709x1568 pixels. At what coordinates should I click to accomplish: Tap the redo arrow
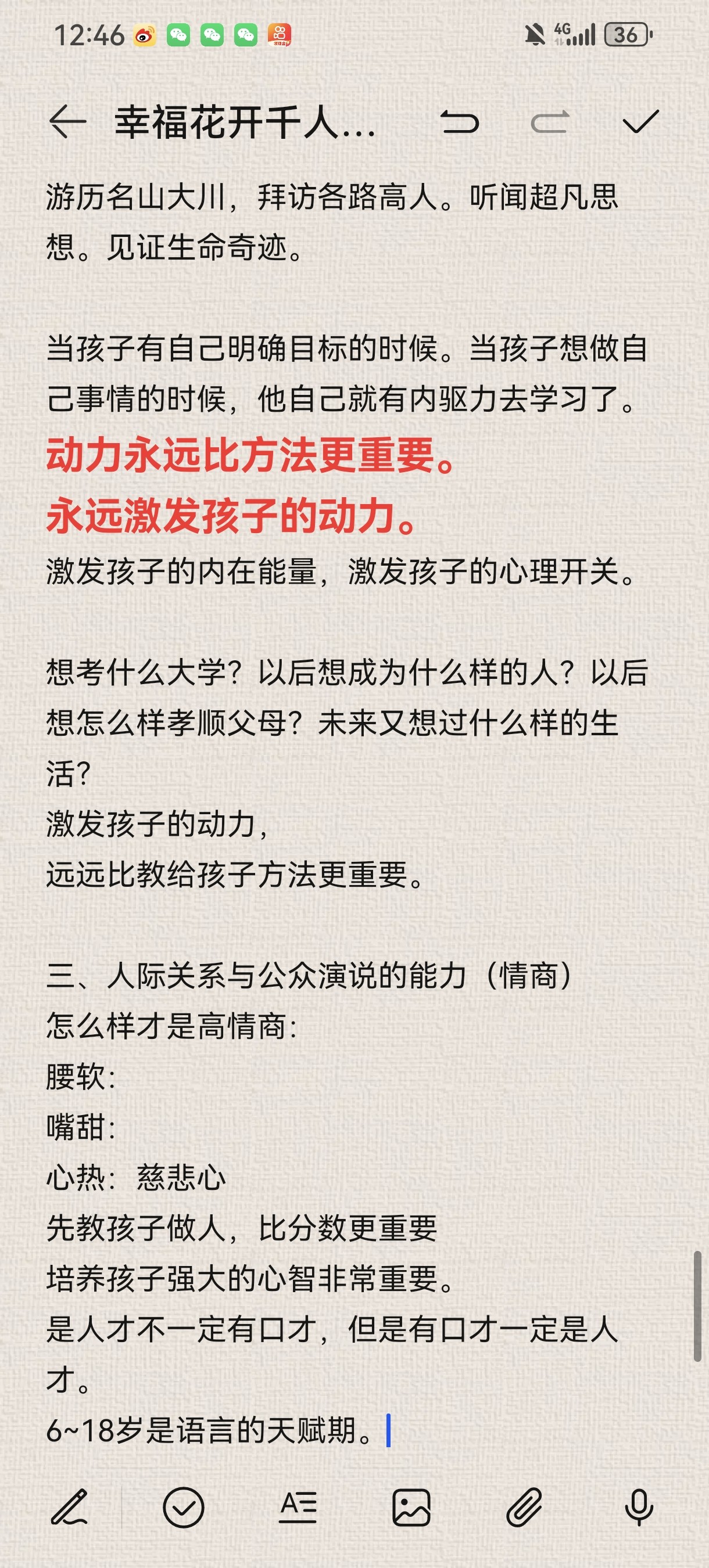click(x=550, y=122)
